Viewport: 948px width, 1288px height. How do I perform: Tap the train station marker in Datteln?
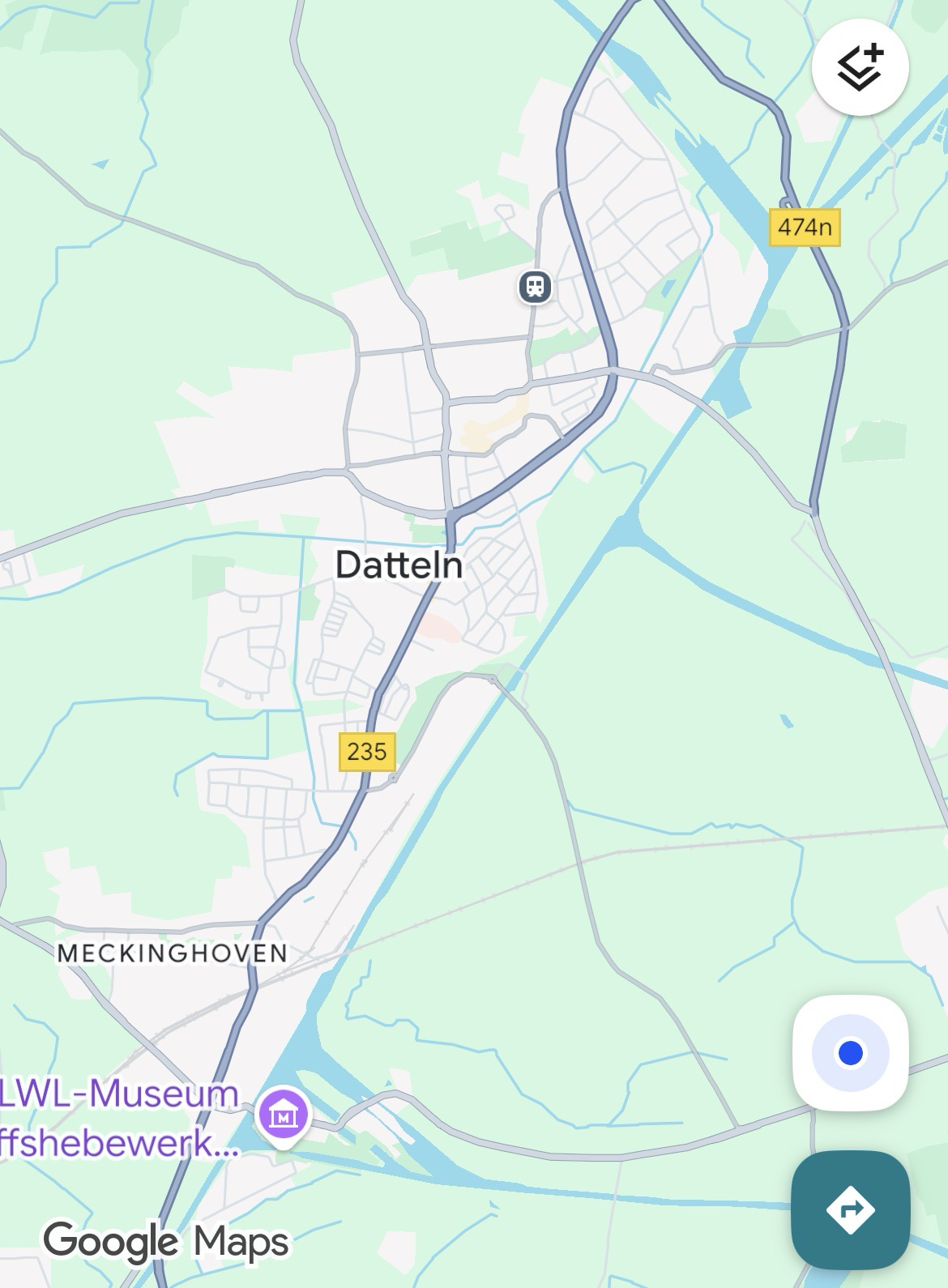click(535, 286)
